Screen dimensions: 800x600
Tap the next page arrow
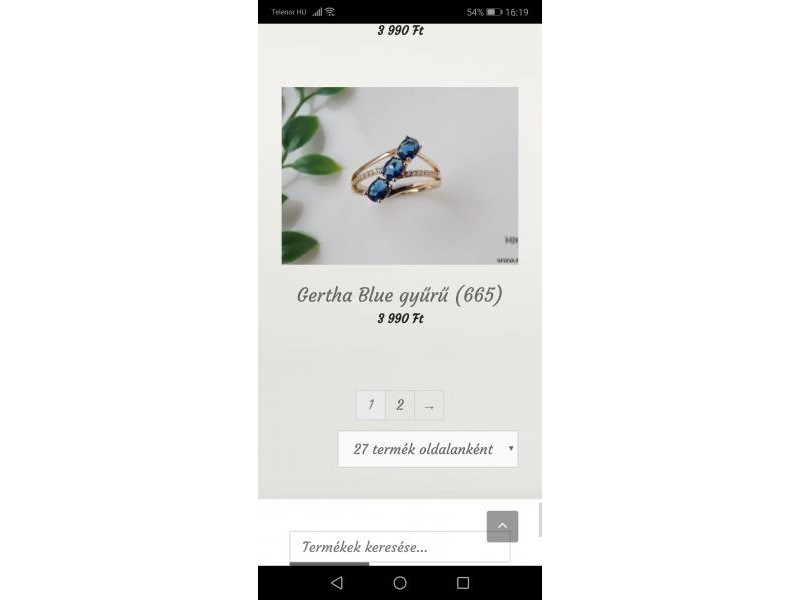429,405
